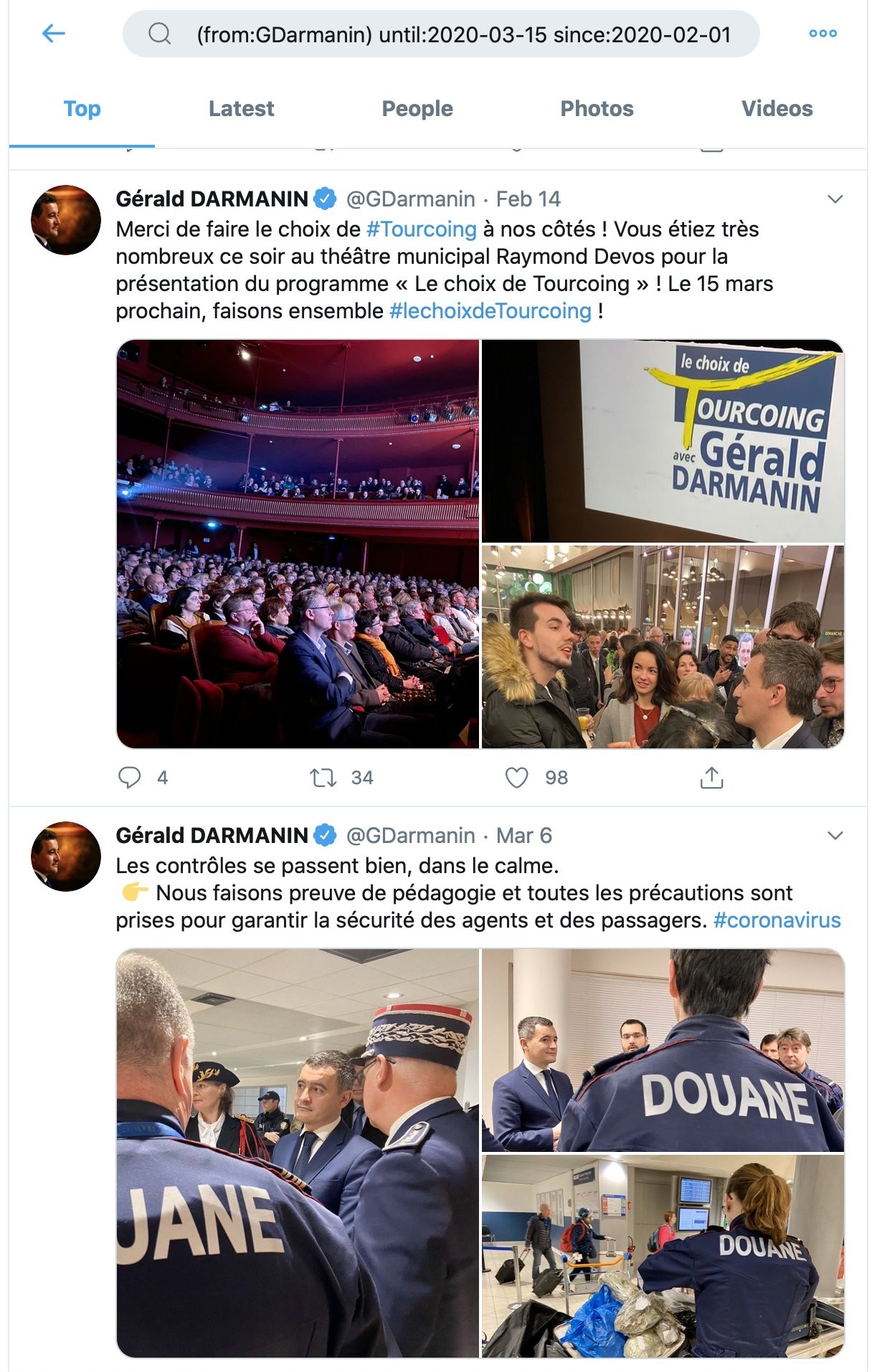Image resolution: width=882 pixels, height=1372 pixels.
Task: Switch to the Latest tab
Action: click(x=241, y=108)
